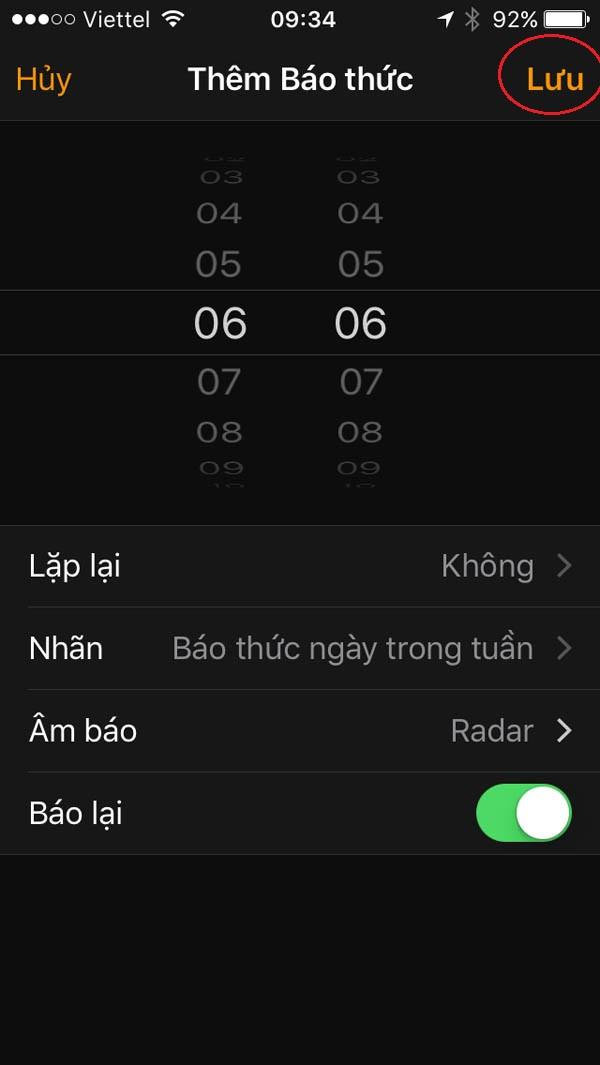Screen dimensions: 600x1065
Task: Turn off the Báo lại snooze switch
Action: (x=524, y=813)
